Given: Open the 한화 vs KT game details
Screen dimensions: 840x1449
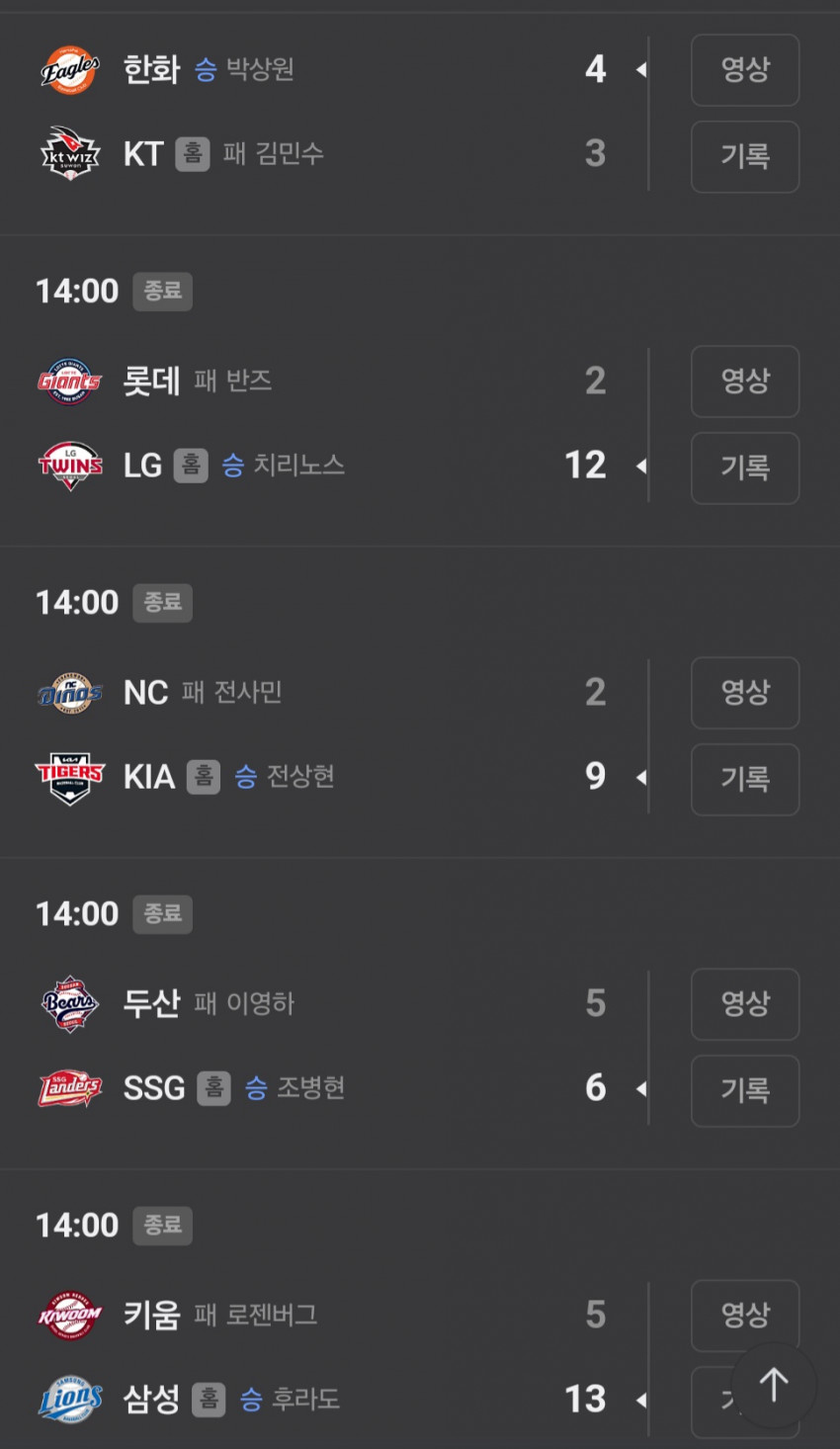Looking at the screenshot, I should (336, 112).
